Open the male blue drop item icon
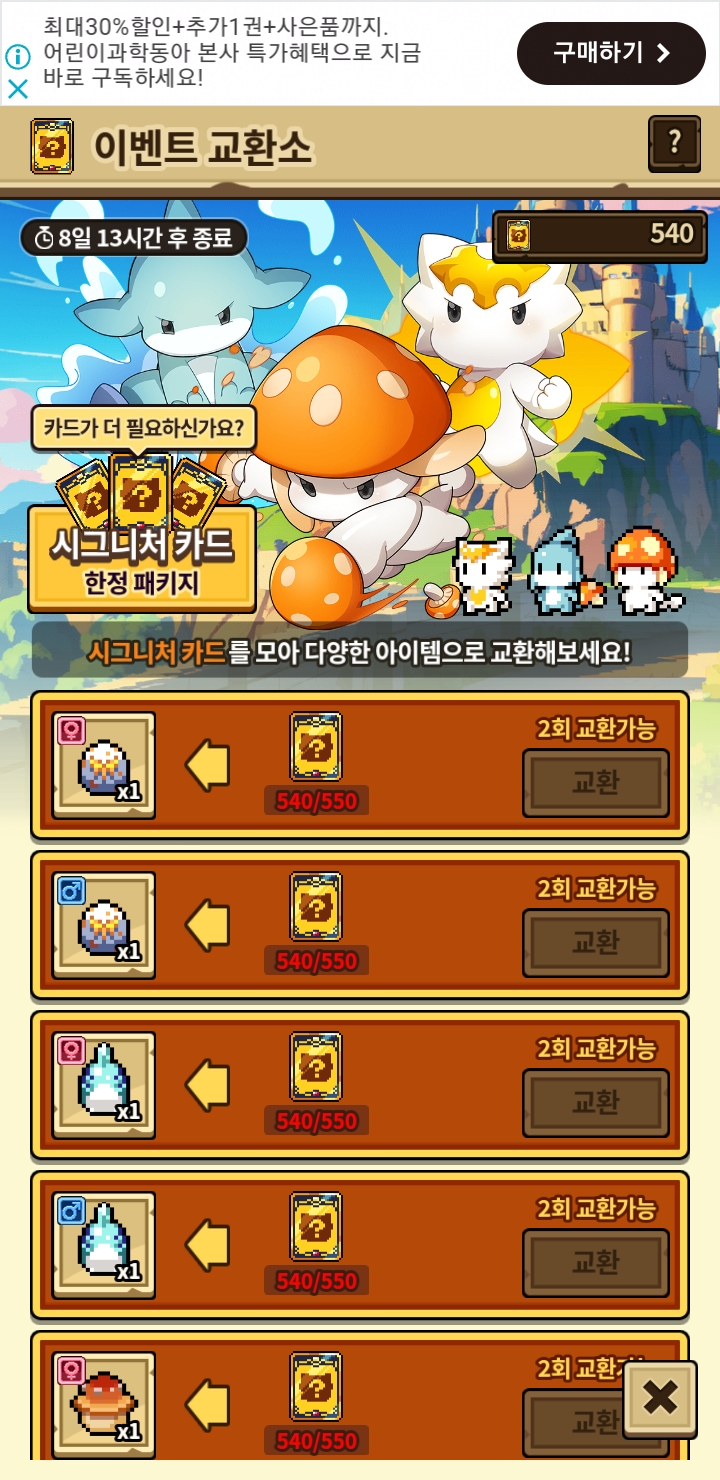 click(104, 1246)
